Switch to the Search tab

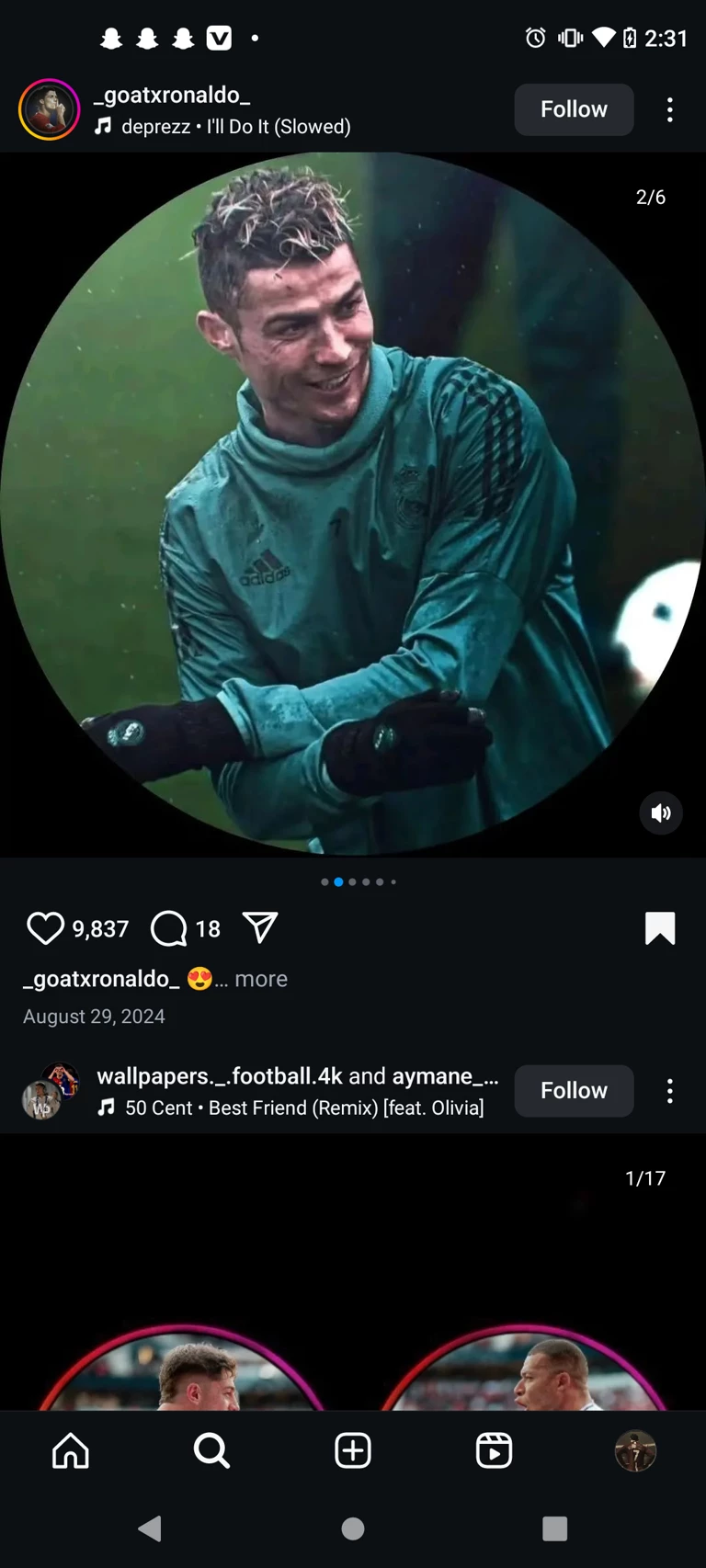tap(211, 1451)
